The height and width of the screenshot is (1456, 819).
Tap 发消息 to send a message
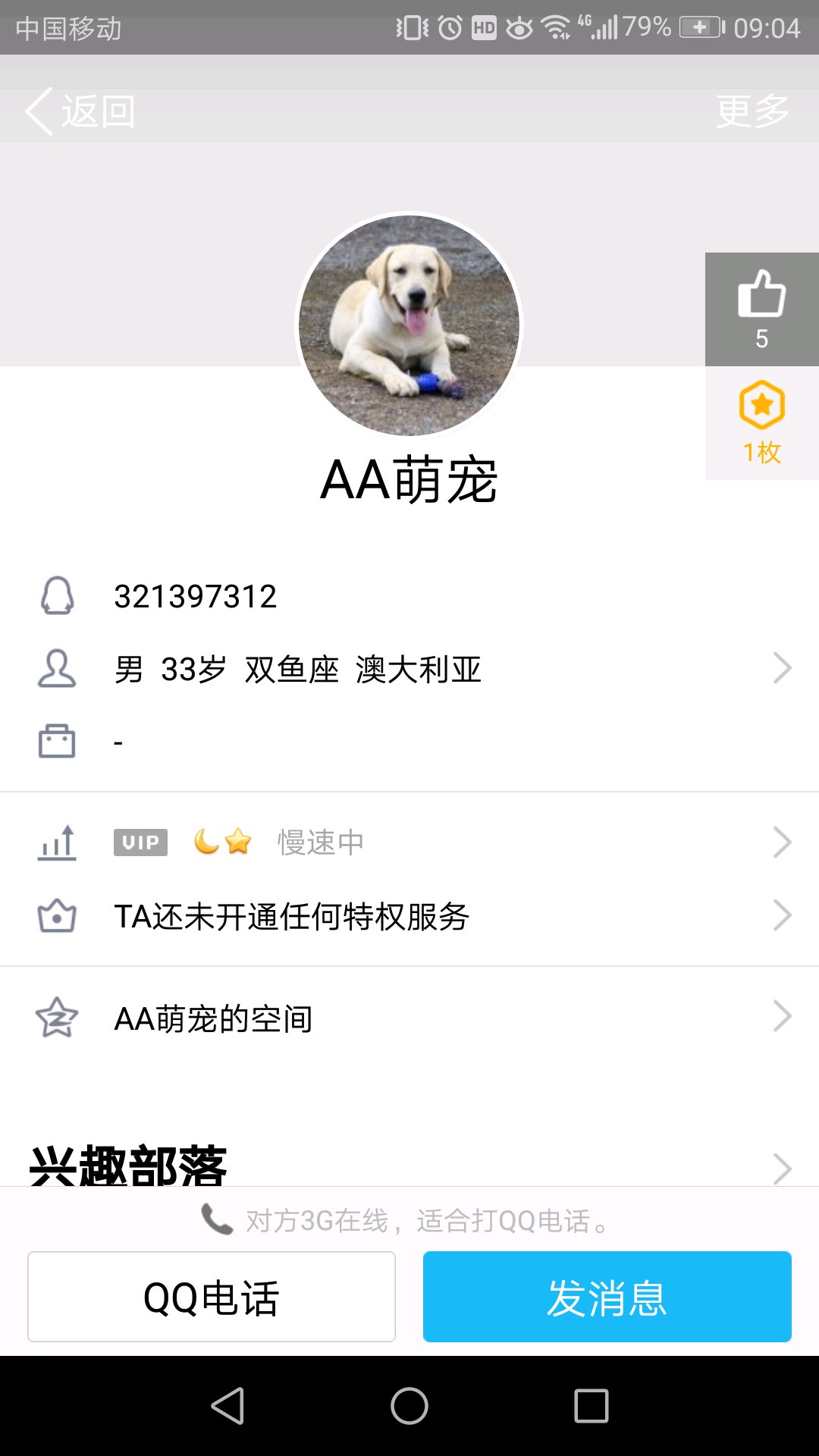coord(607,1297)
